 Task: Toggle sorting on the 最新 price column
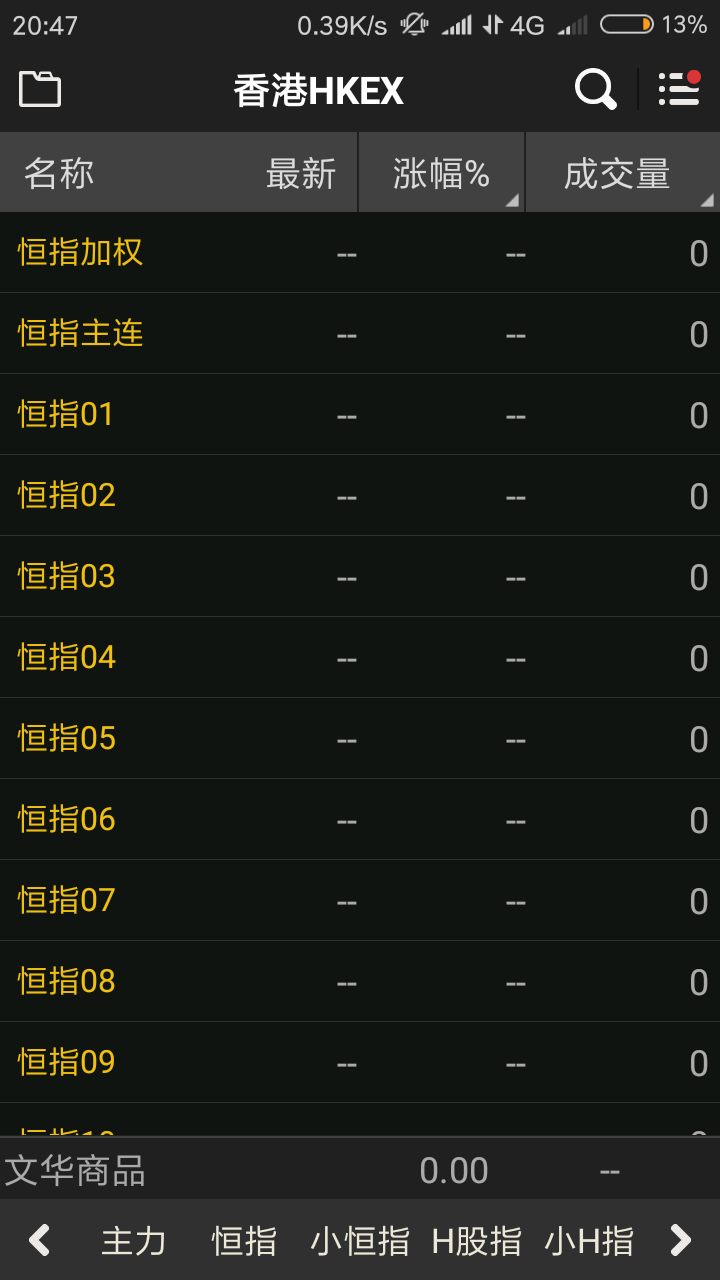point(301,171)
